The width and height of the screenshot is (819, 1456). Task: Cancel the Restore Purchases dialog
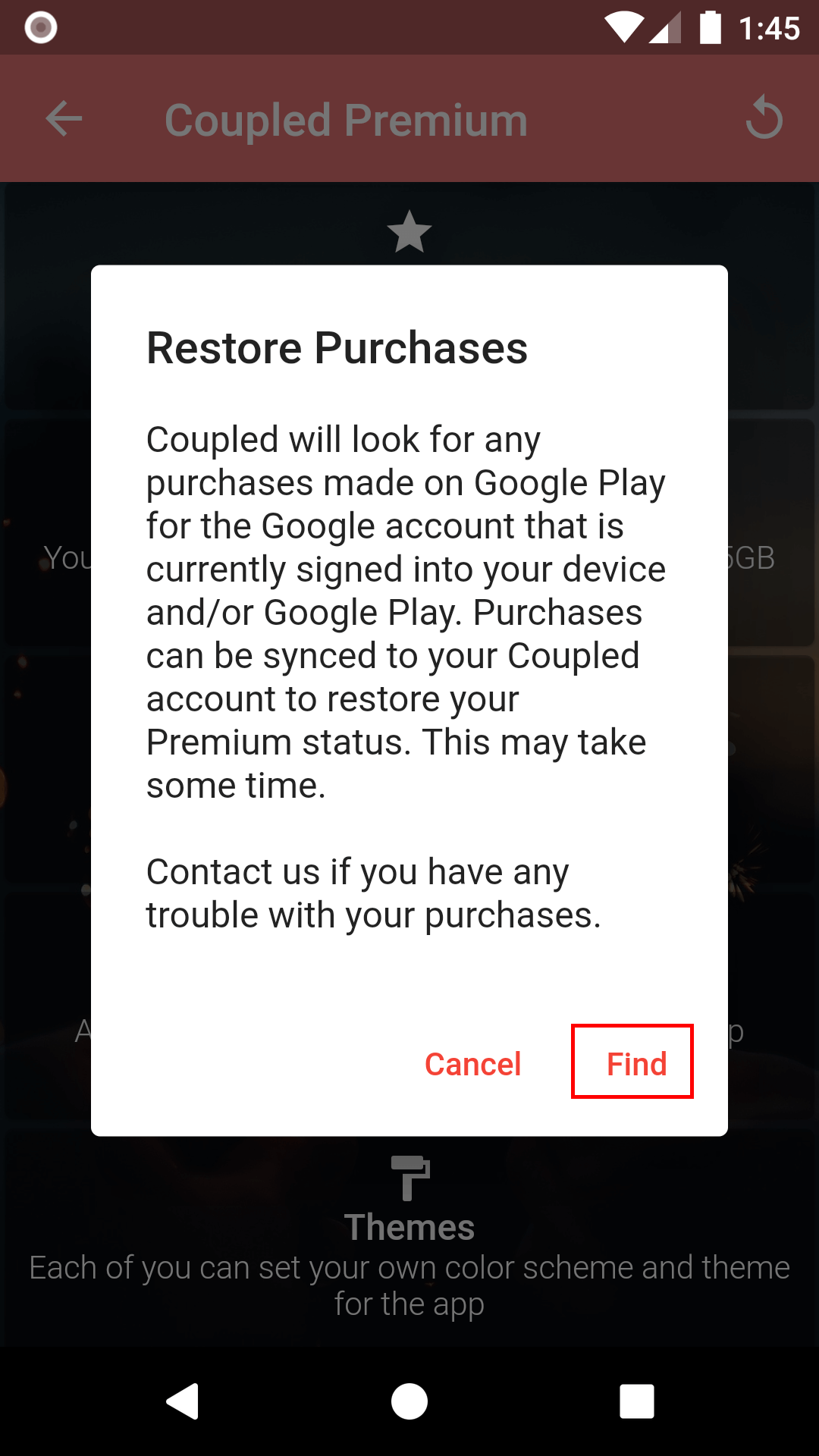coord(472,1063)
